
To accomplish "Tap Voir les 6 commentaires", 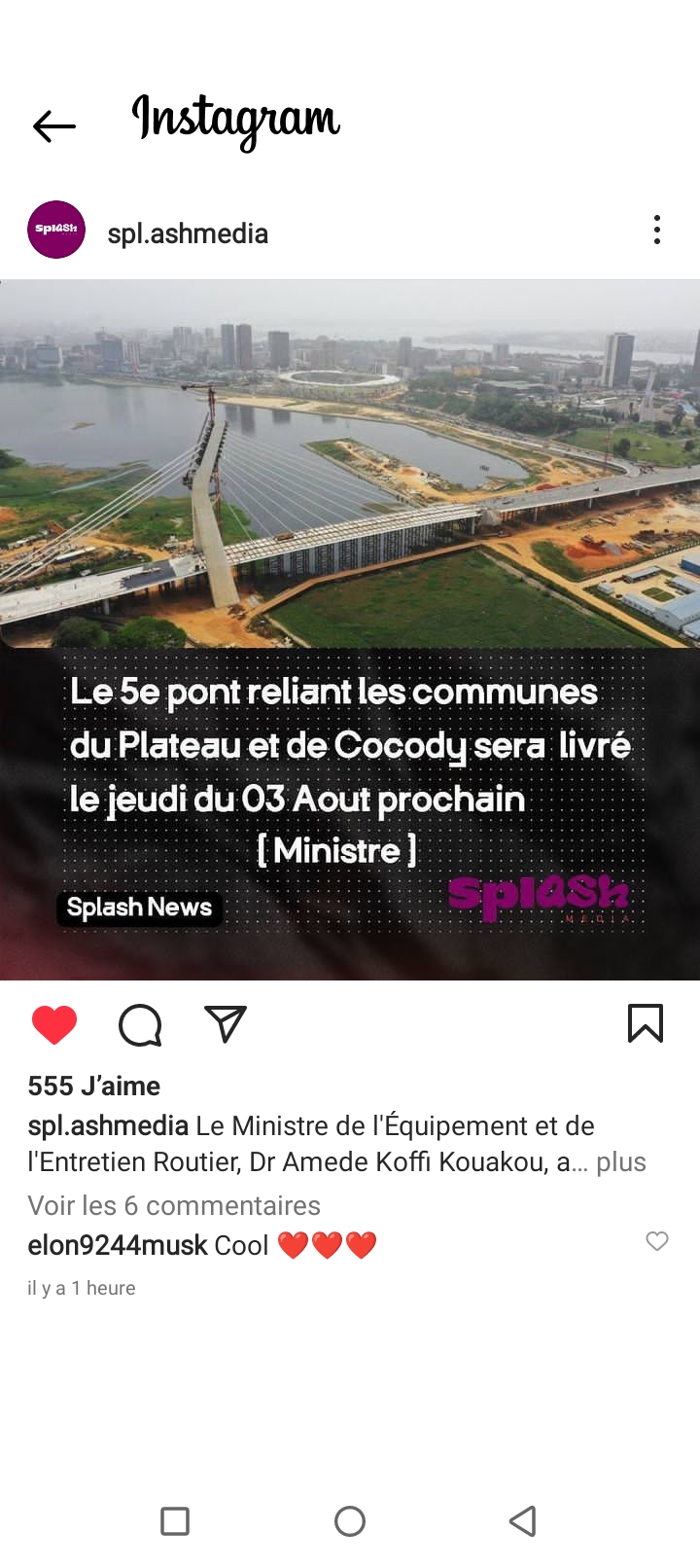I will click(x=174, y=1206).
